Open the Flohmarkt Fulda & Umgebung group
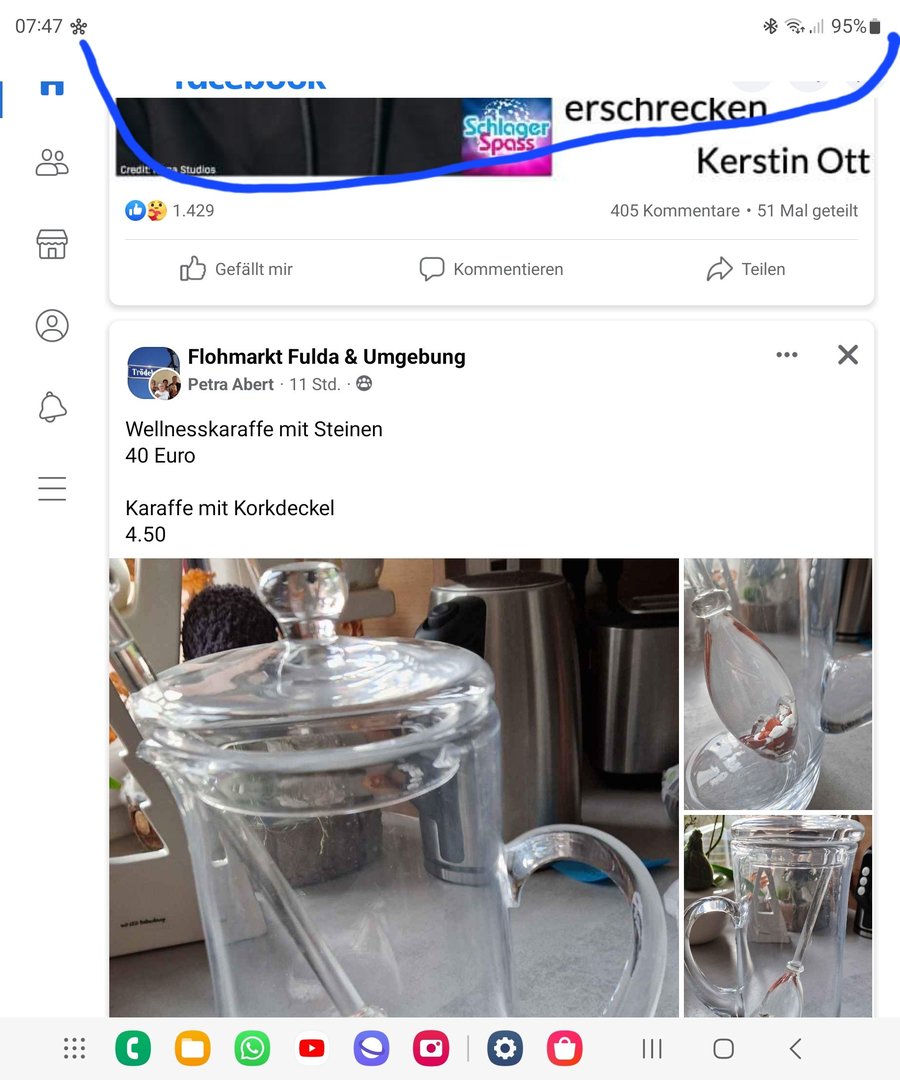The width and height of the screenshot is (900, 1080). coord(326,357)
